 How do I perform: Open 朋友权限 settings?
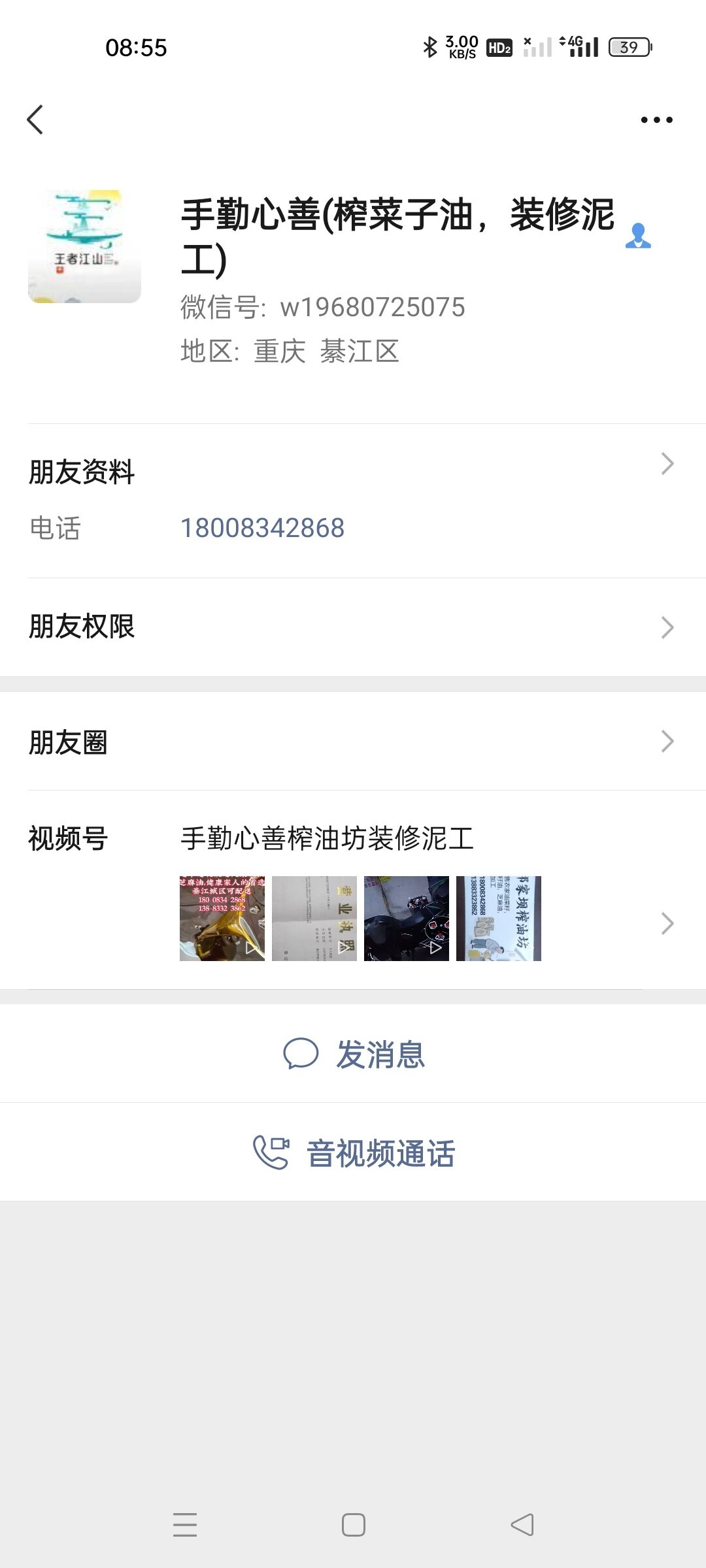pos(353,627)
